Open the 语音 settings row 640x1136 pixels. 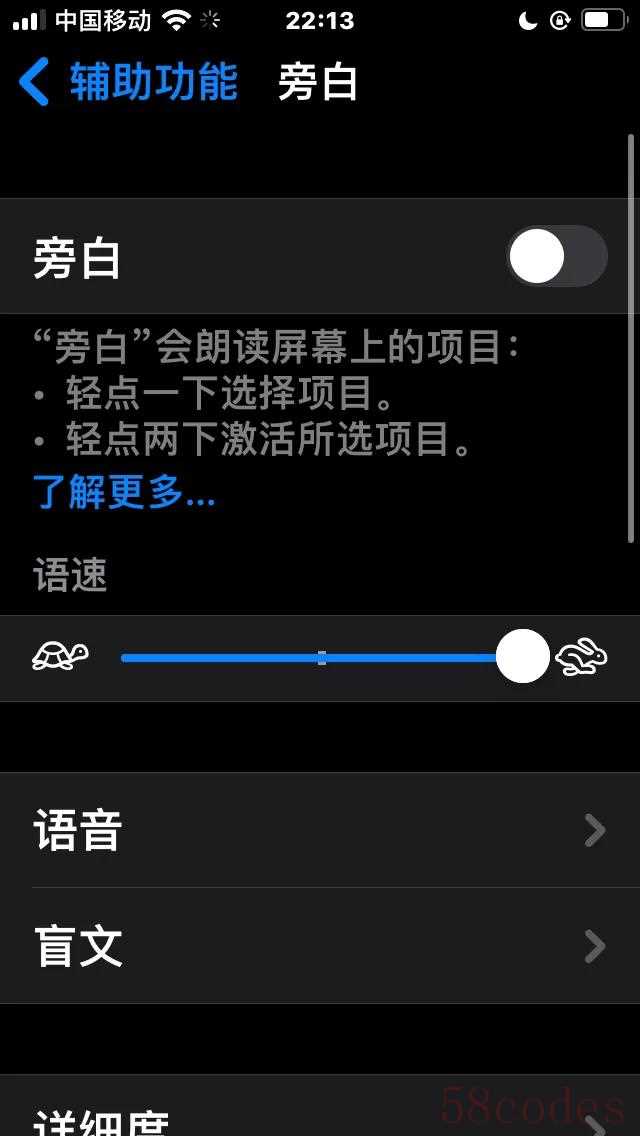[320, 830]
